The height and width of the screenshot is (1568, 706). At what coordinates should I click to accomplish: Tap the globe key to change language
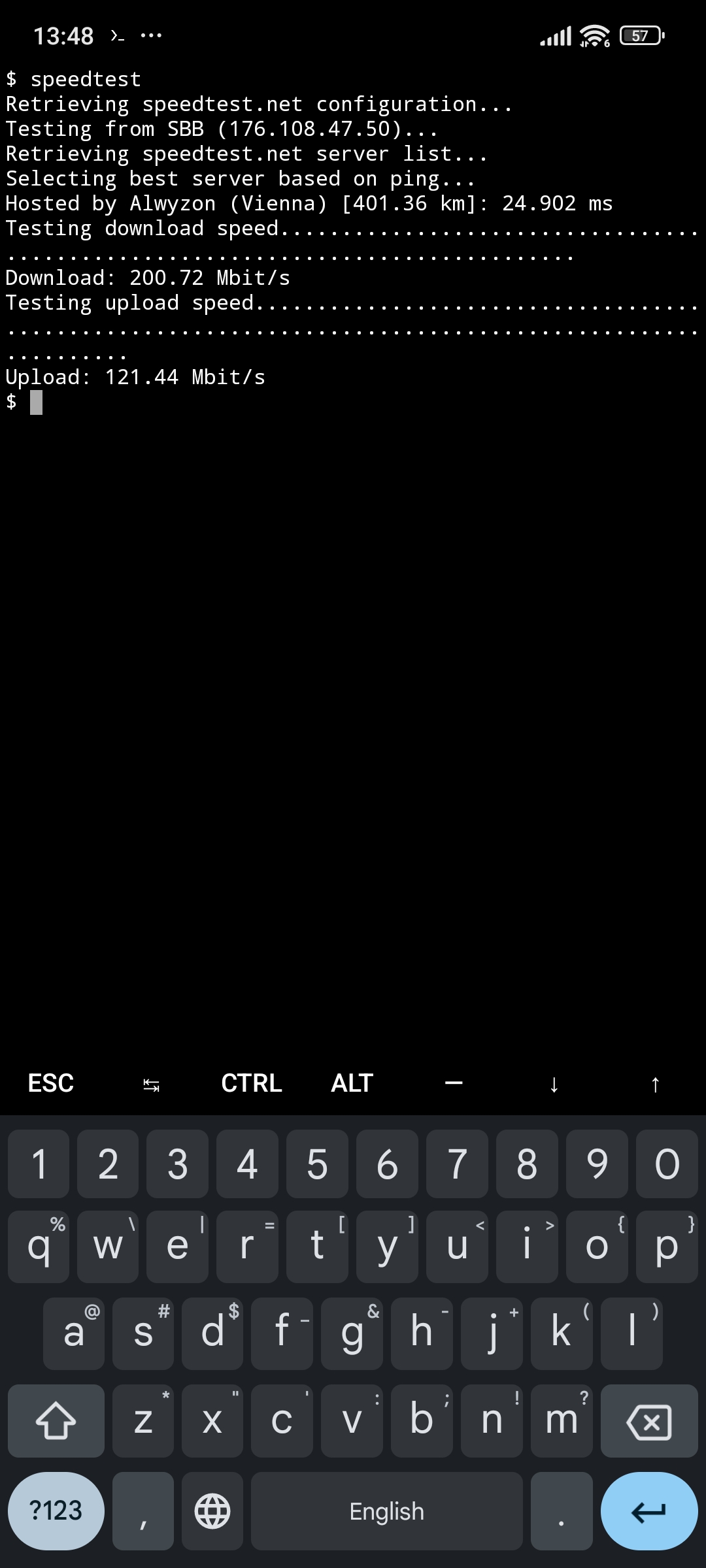212,1511
